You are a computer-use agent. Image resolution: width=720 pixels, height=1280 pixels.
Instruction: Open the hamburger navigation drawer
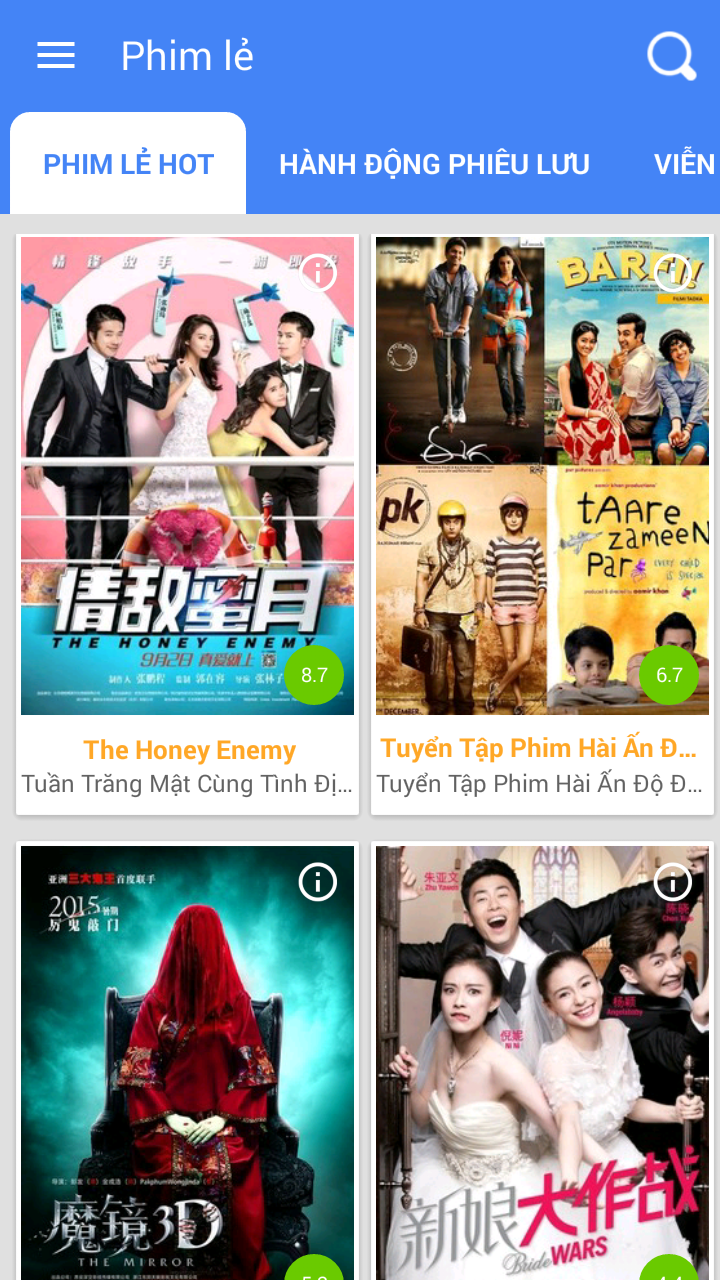[56, 56]
